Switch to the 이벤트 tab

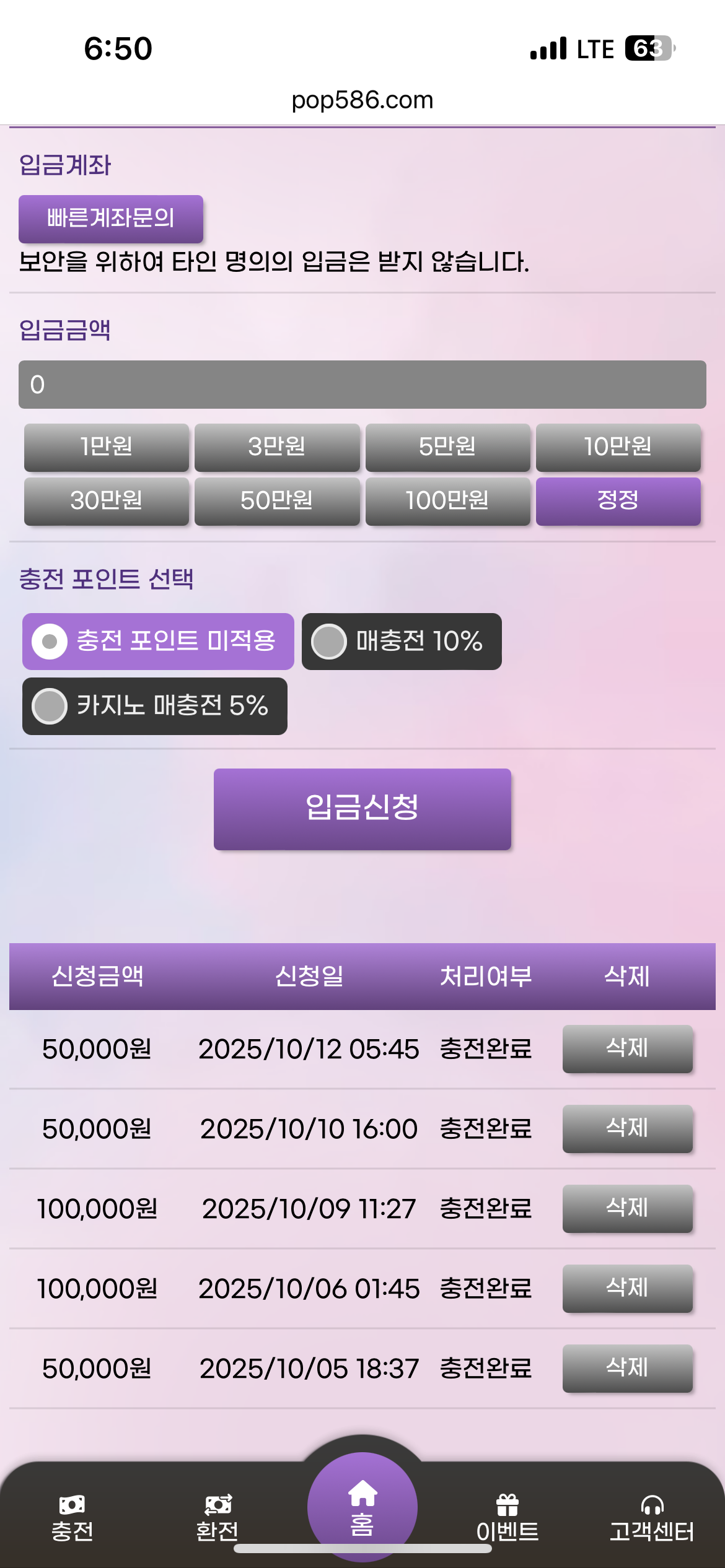(x=507, y=1517)
